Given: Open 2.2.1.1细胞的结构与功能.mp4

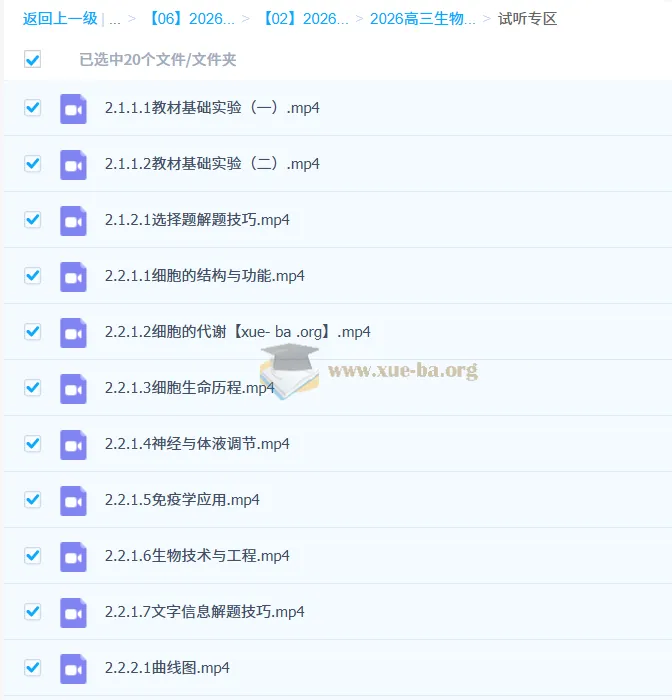Looking at the screenshot, I should tap(204, 276).
